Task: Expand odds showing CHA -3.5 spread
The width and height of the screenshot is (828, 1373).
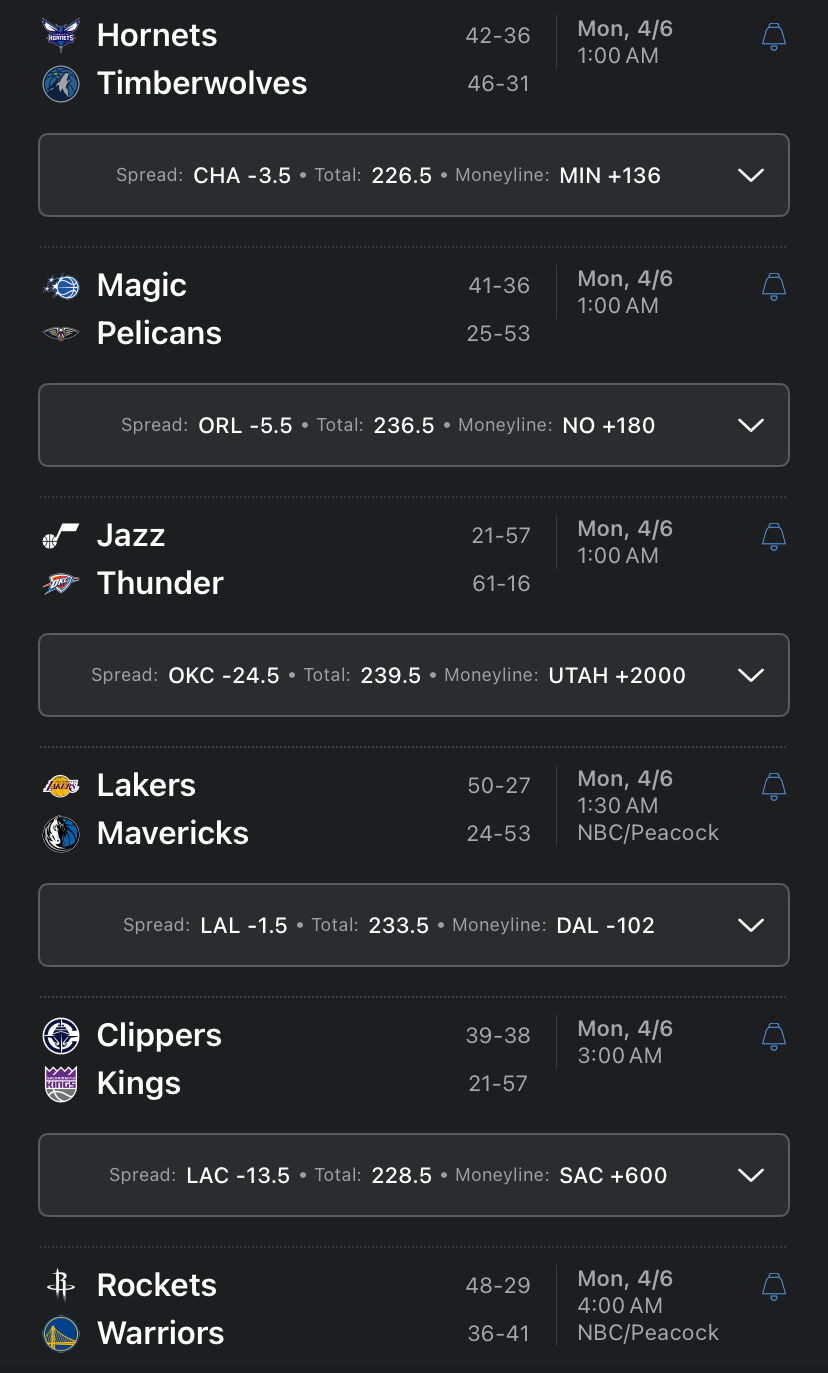Action: pyautogui.click(x=750, y=176)
